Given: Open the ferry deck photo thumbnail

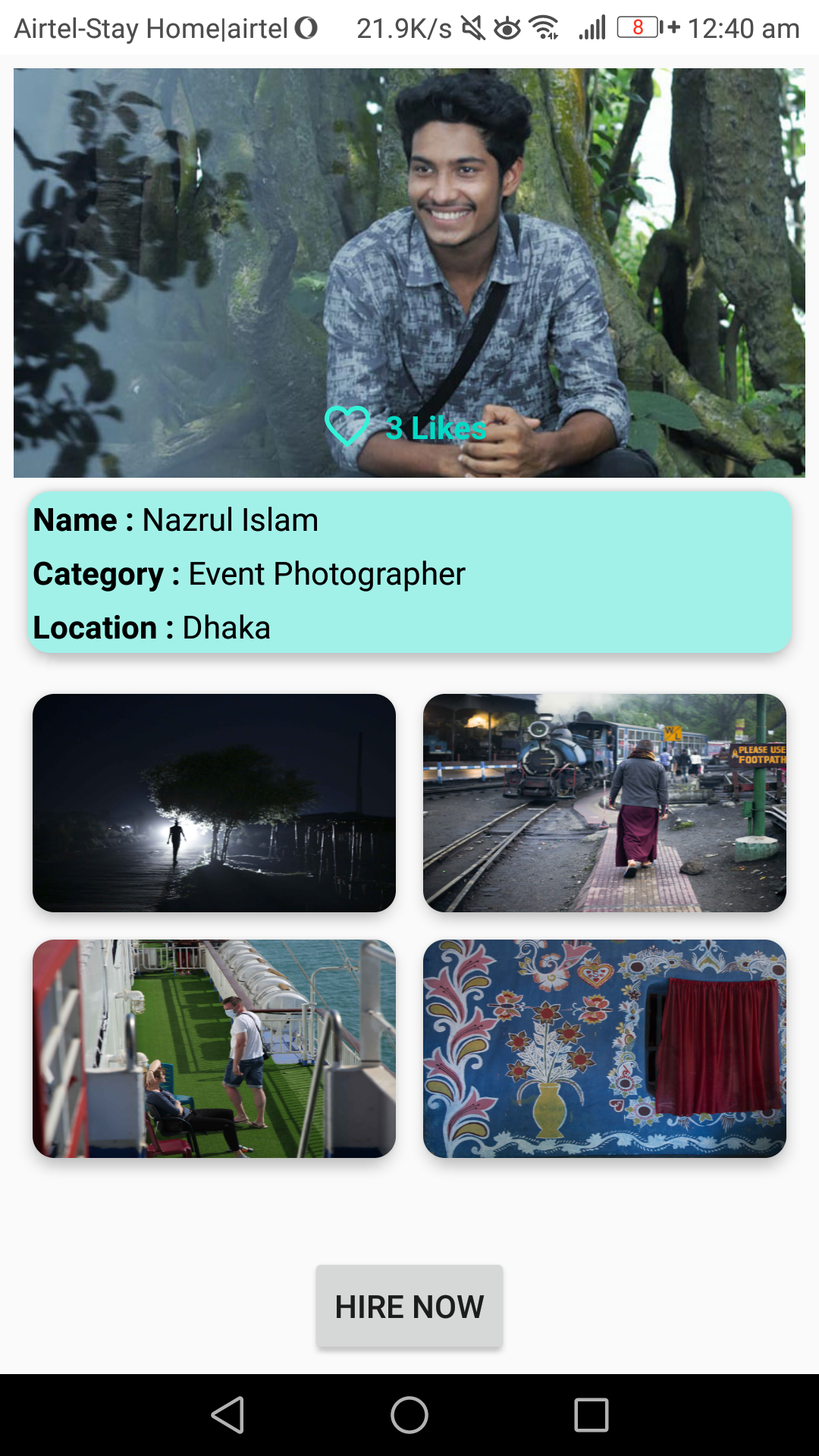Looking at the screenshot, I should (x=213, y=1049).
